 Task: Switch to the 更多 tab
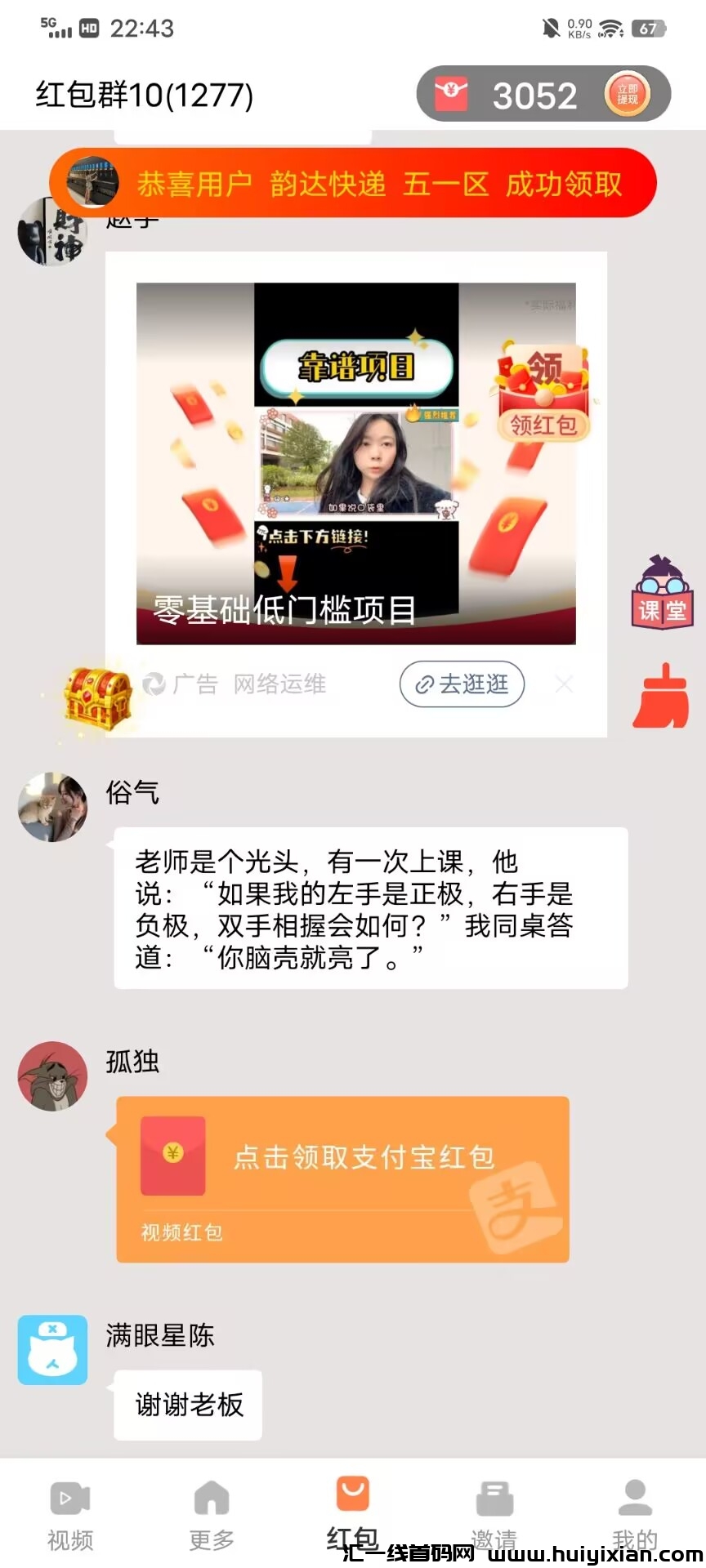coord(212,1515)
